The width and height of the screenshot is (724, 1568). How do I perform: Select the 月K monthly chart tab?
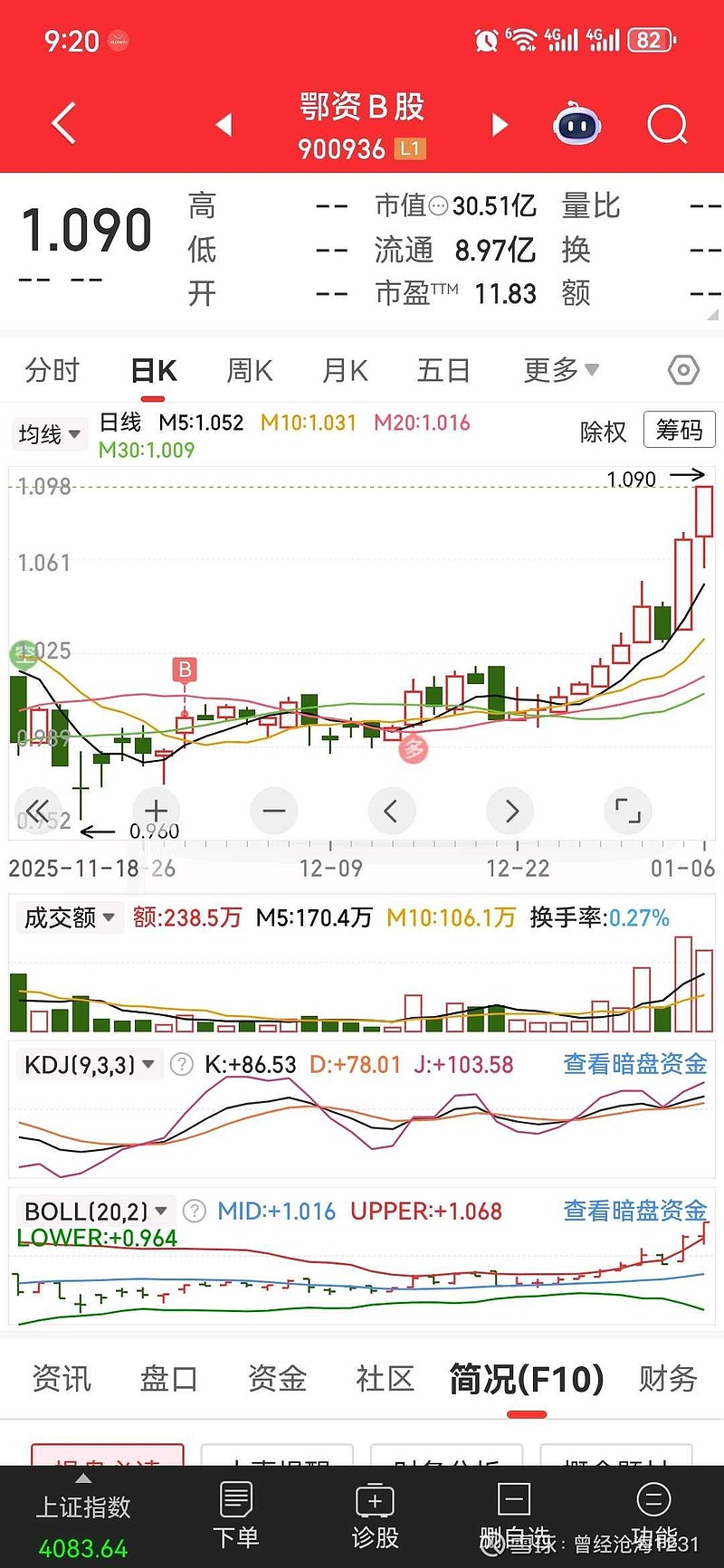(x=345, y=370)
